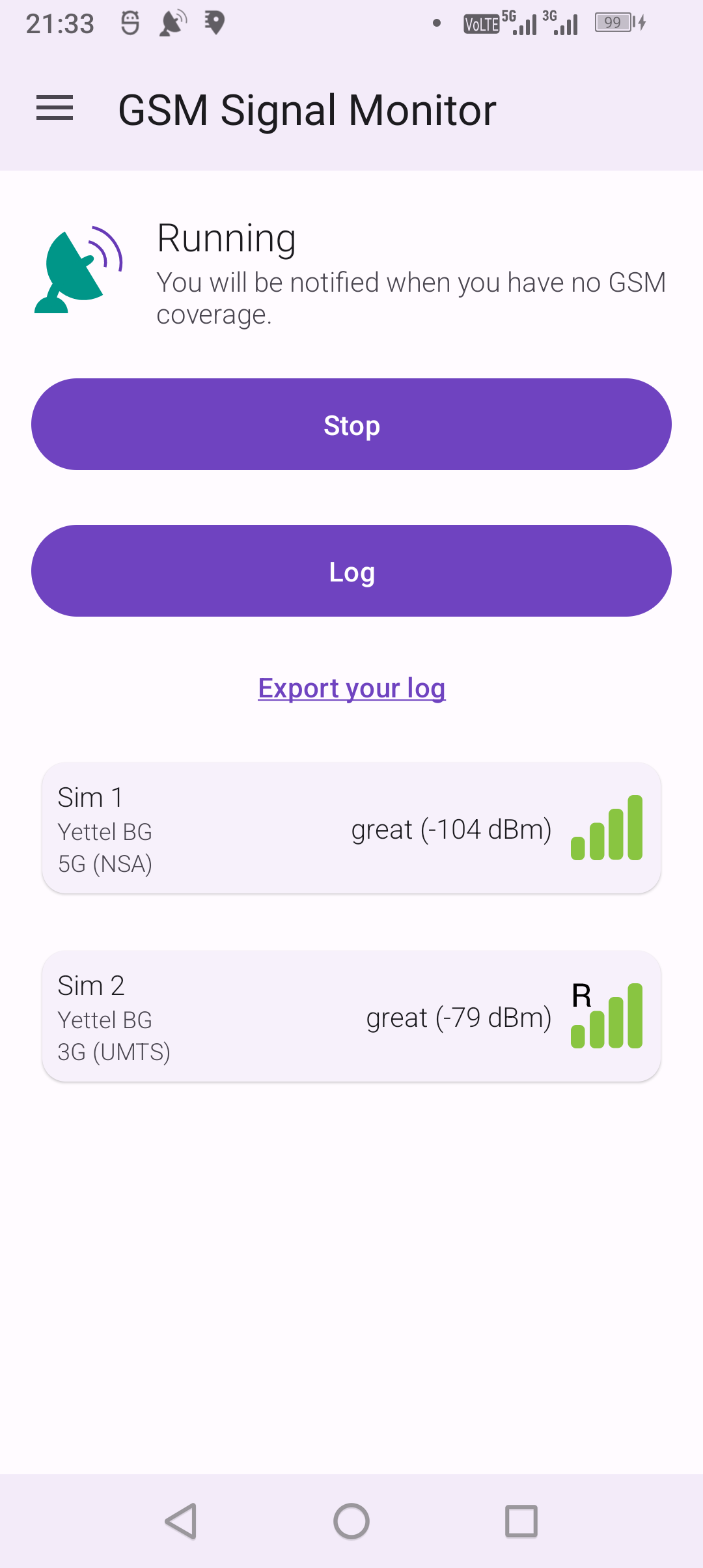
Task: Tap the VoLTE icon in status bar
Action: [480, 23]
